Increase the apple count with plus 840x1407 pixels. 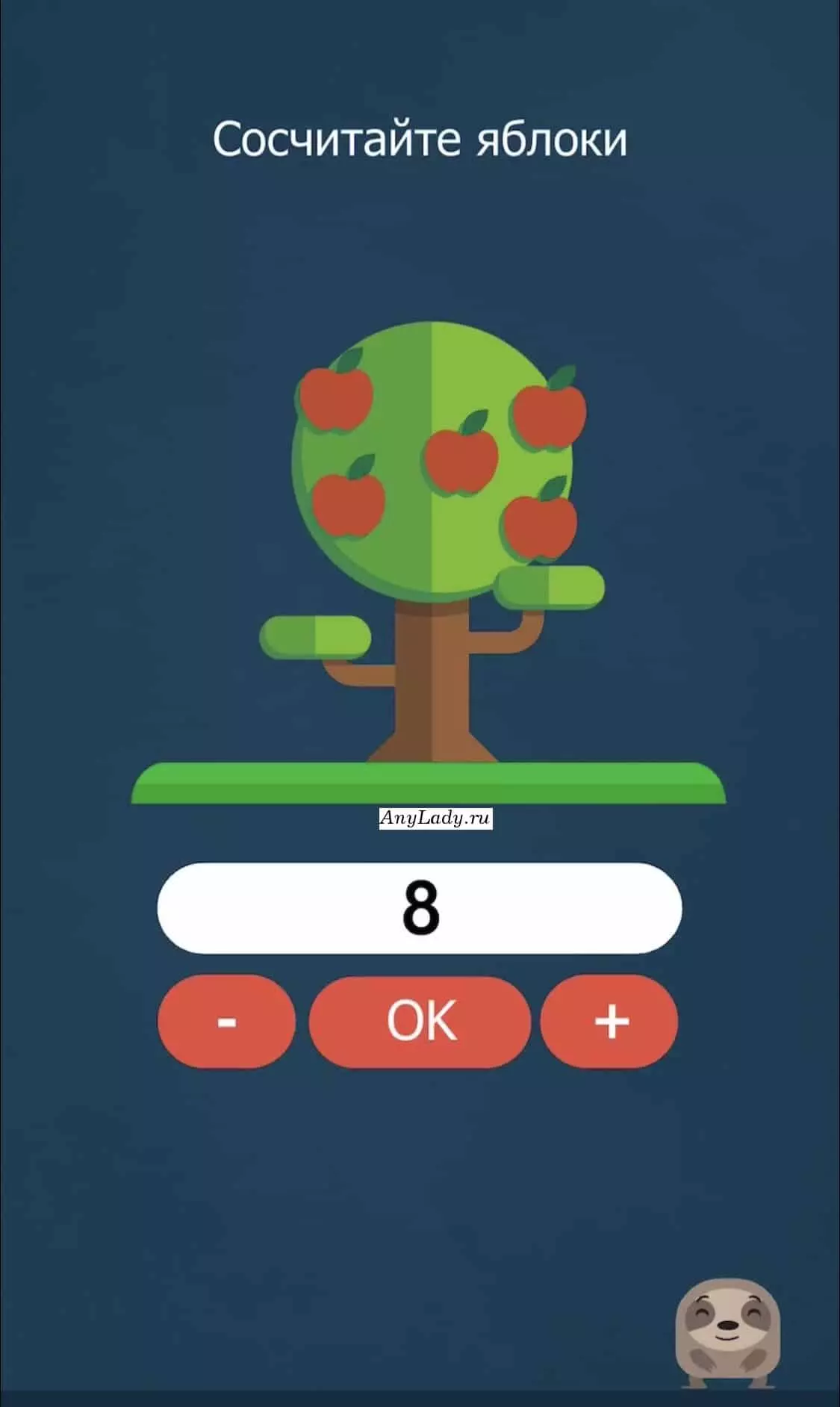(x=609, y=1021)
